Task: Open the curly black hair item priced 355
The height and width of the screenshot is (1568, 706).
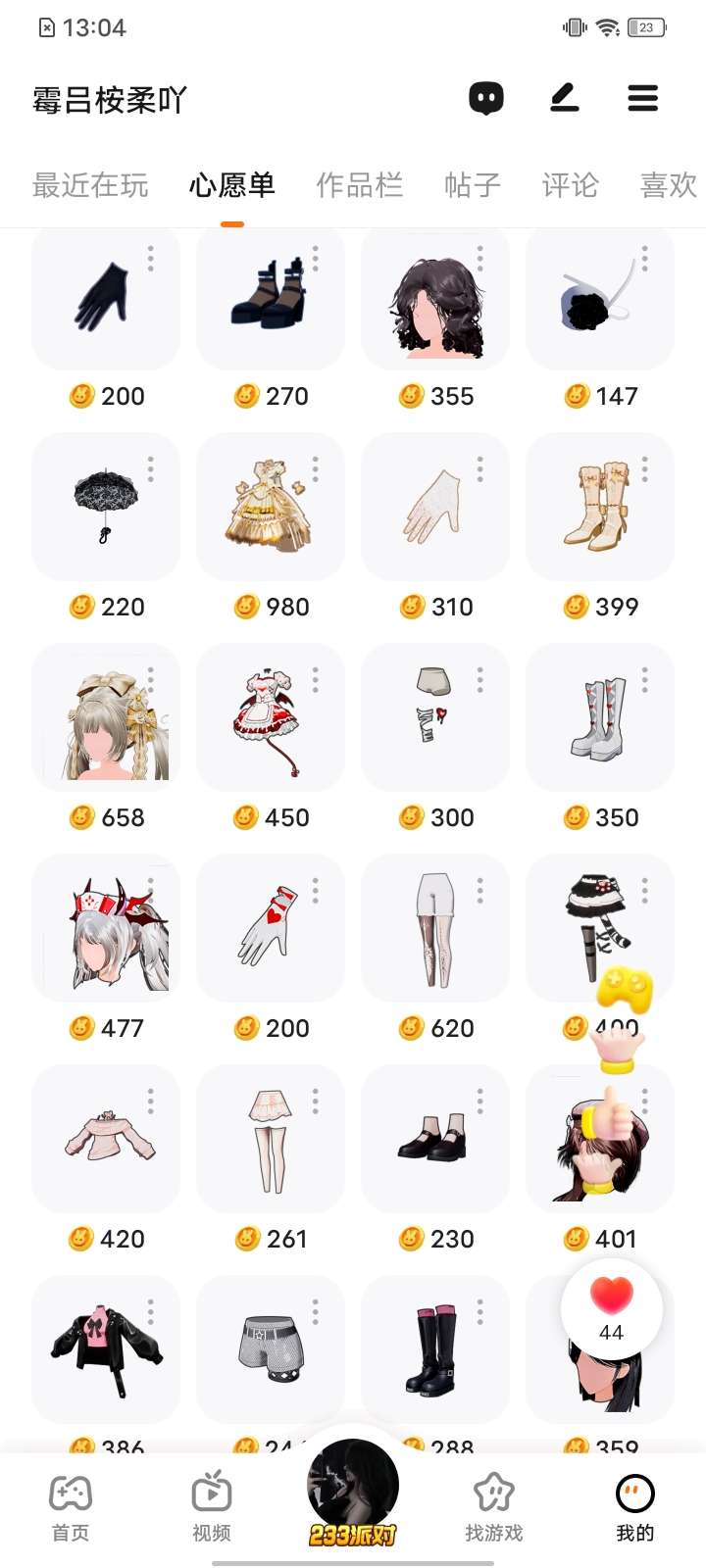Action: [435, 296]
